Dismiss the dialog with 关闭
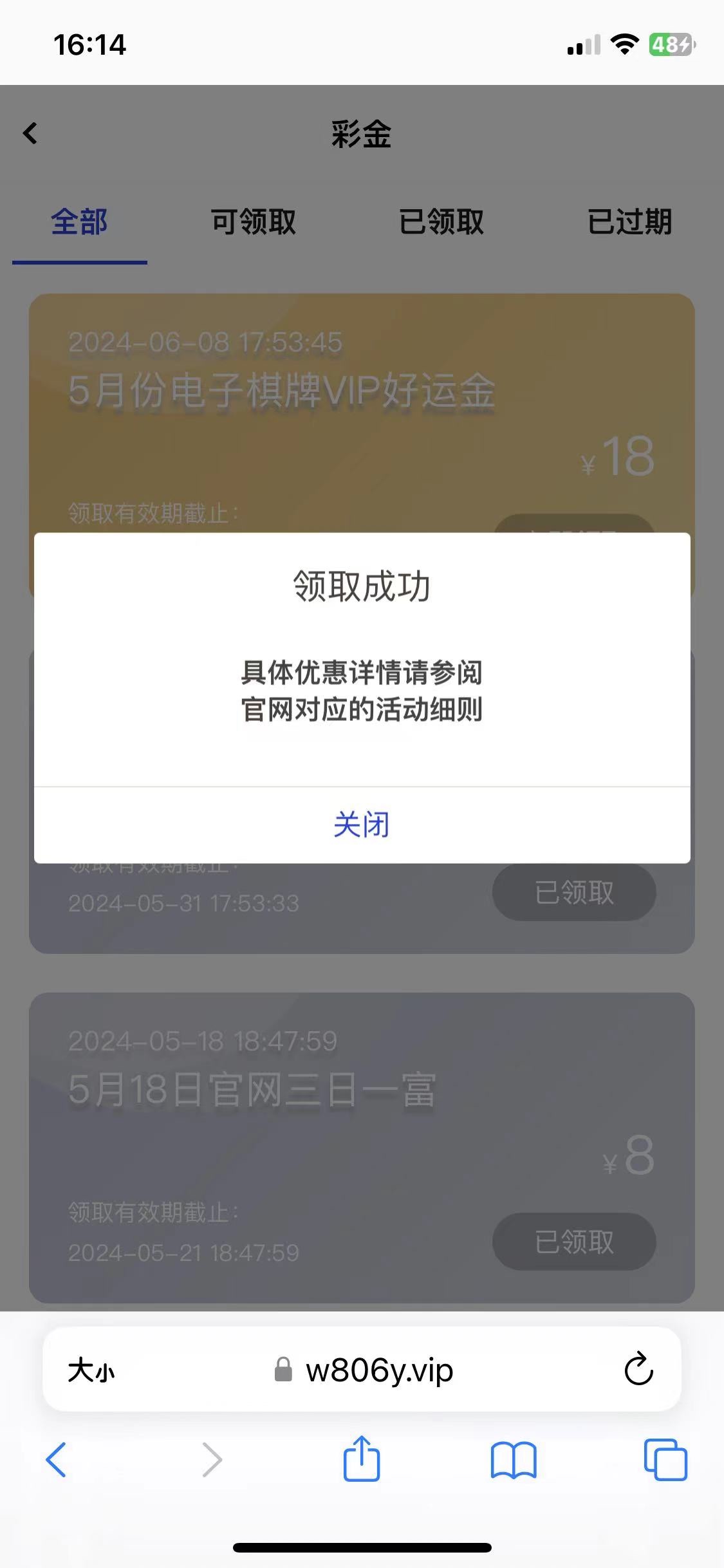The image size is (724, 1568). click(362, 825)
